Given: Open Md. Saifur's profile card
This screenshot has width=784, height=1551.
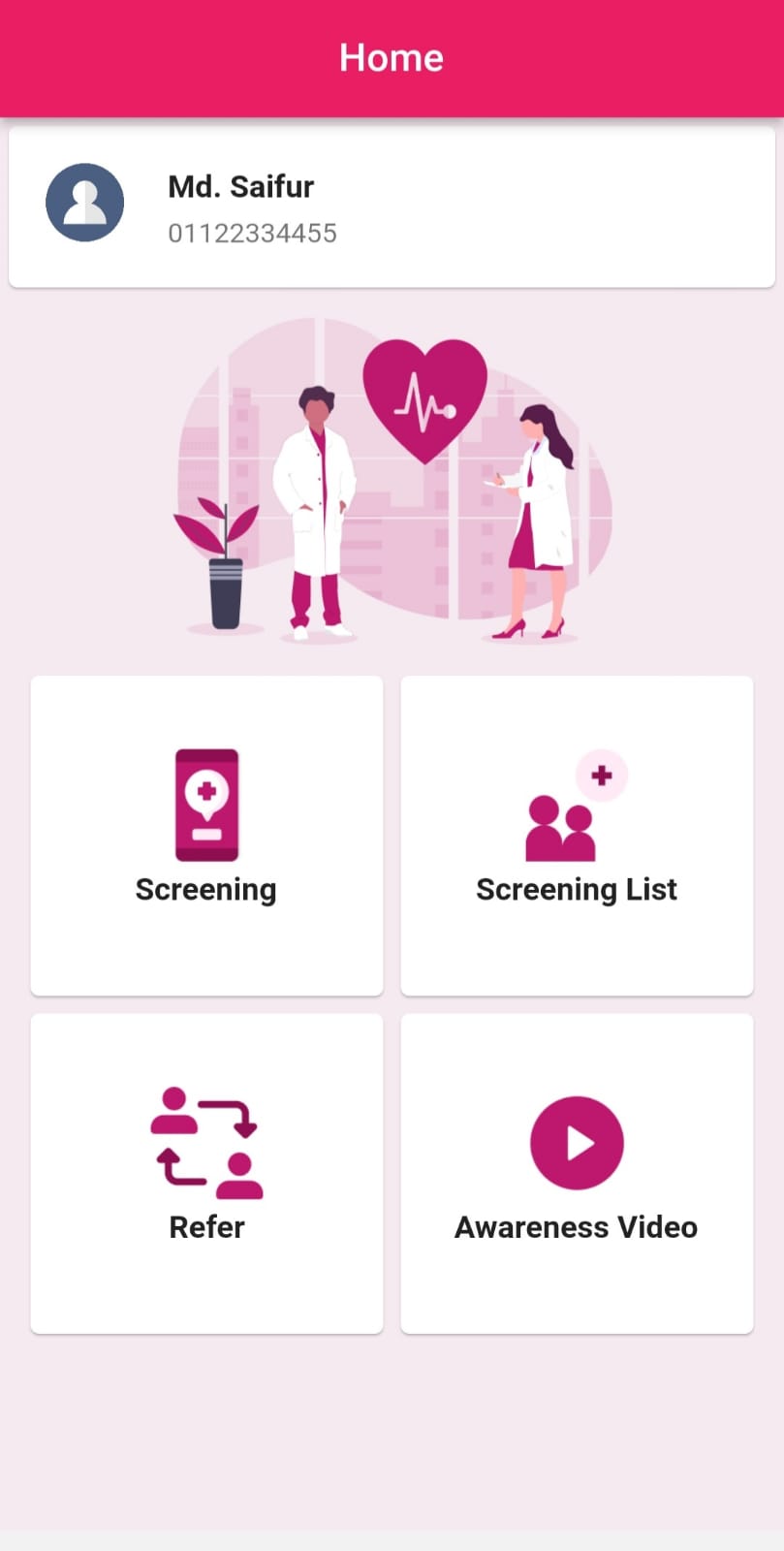Looking at the screenshot, I should [x=392, y=206].
